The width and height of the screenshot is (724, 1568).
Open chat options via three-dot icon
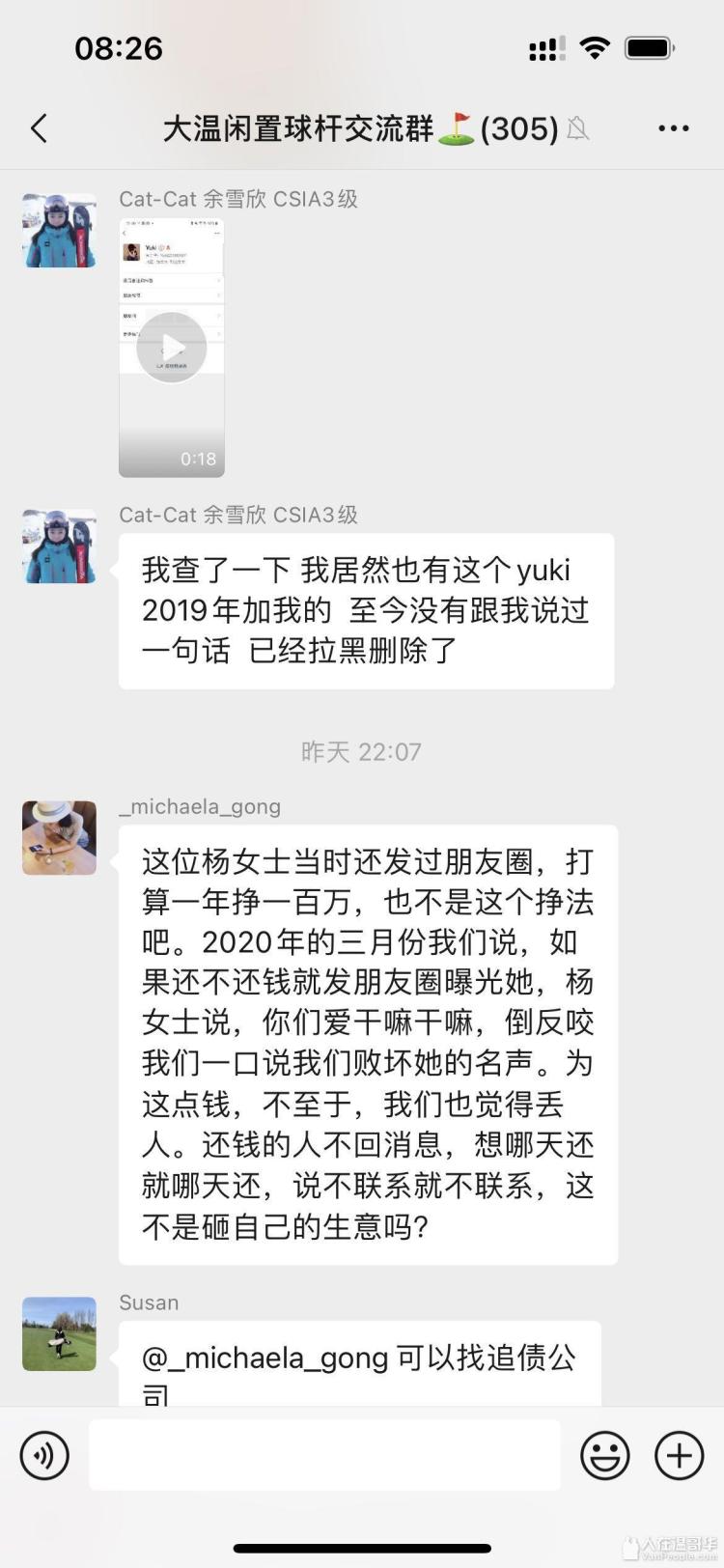673,127
